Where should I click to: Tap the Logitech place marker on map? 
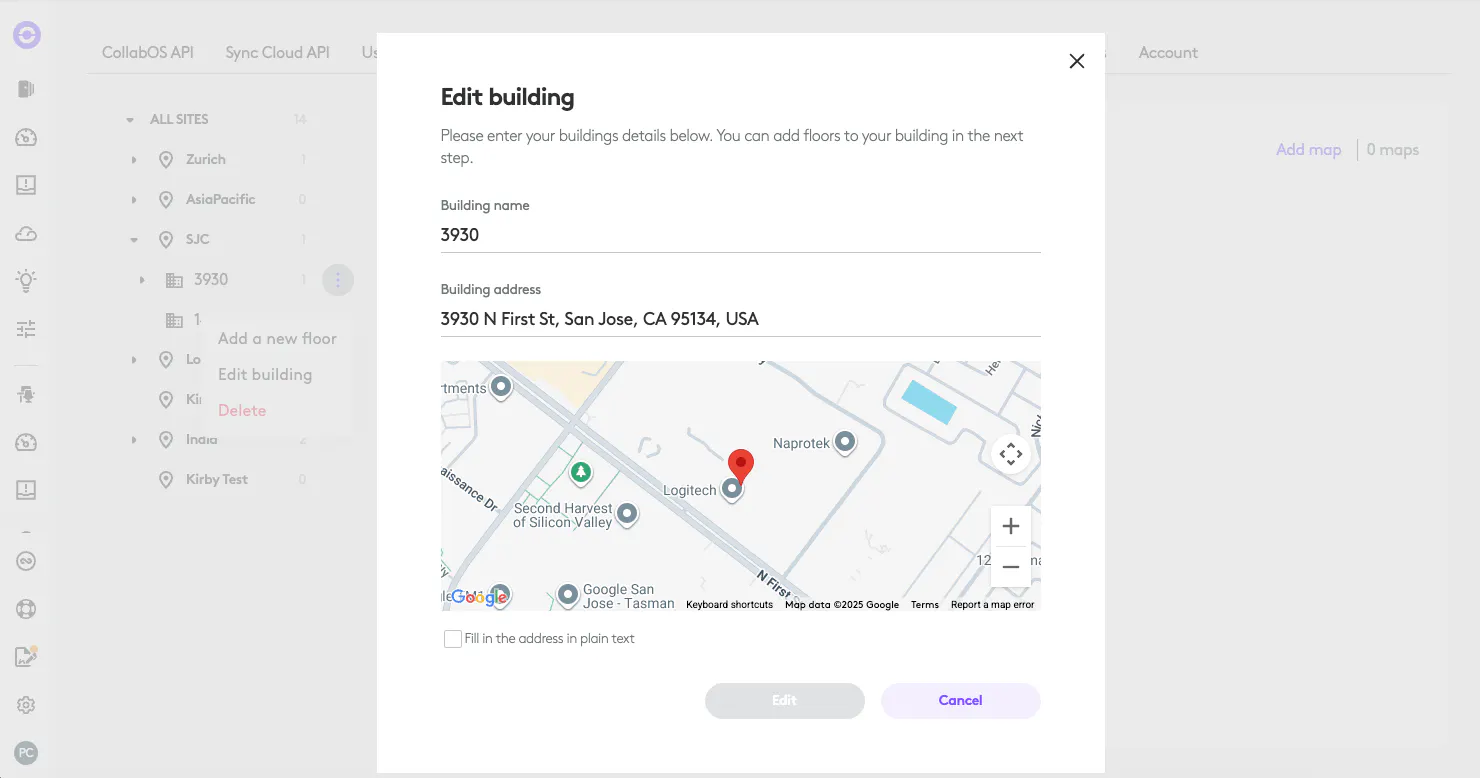pyautogui.click(x=732, y=489)
